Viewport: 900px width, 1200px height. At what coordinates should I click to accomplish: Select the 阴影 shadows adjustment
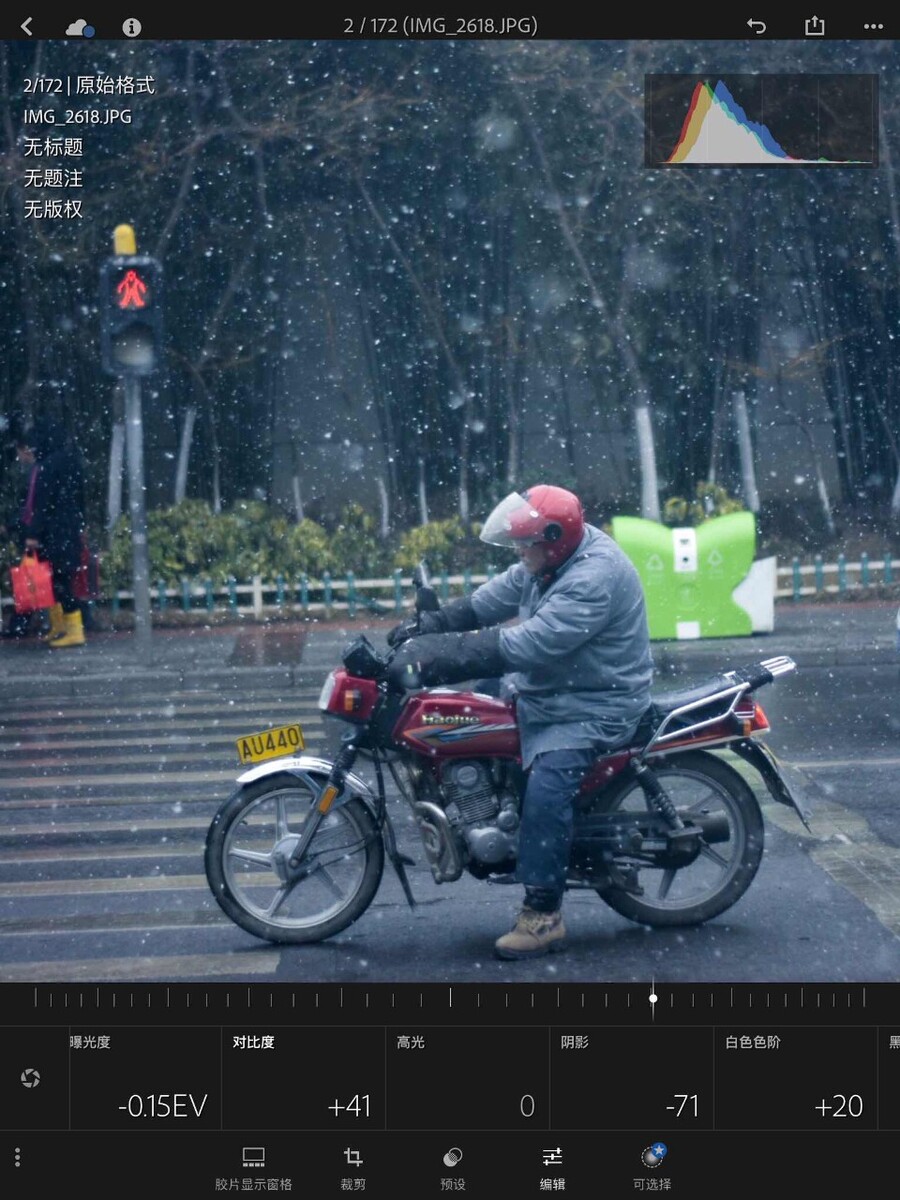[x=631, y=1078]
